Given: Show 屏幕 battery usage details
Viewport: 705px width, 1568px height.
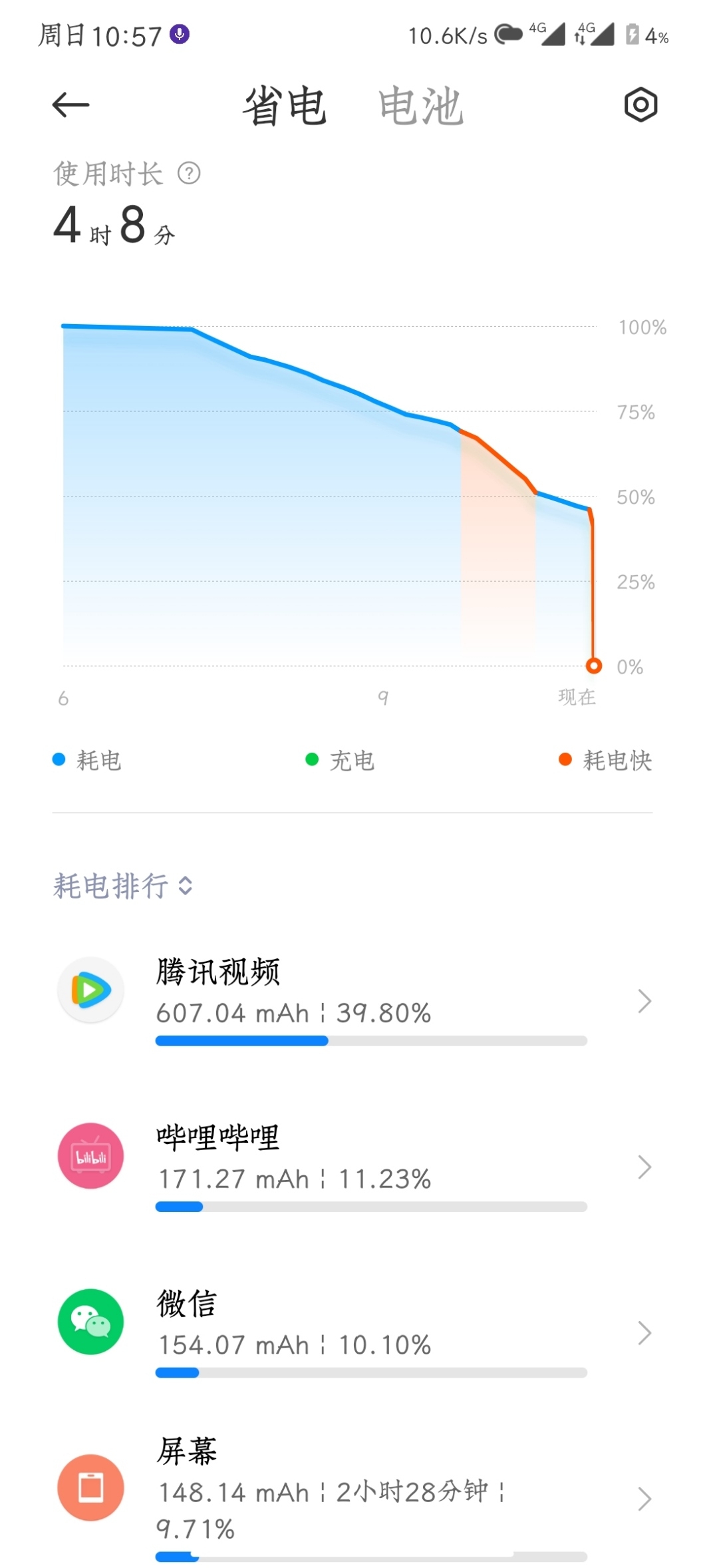Looking at the screenshot, I should (x=352, y=1498).
